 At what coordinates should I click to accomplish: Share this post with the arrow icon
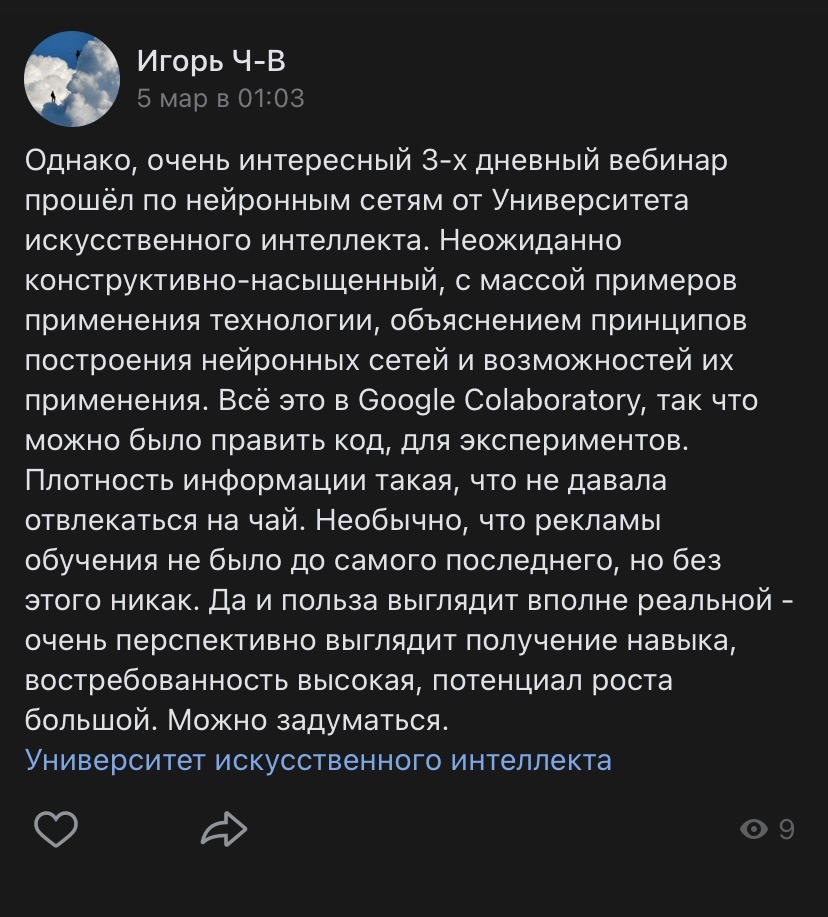(223, 828)
